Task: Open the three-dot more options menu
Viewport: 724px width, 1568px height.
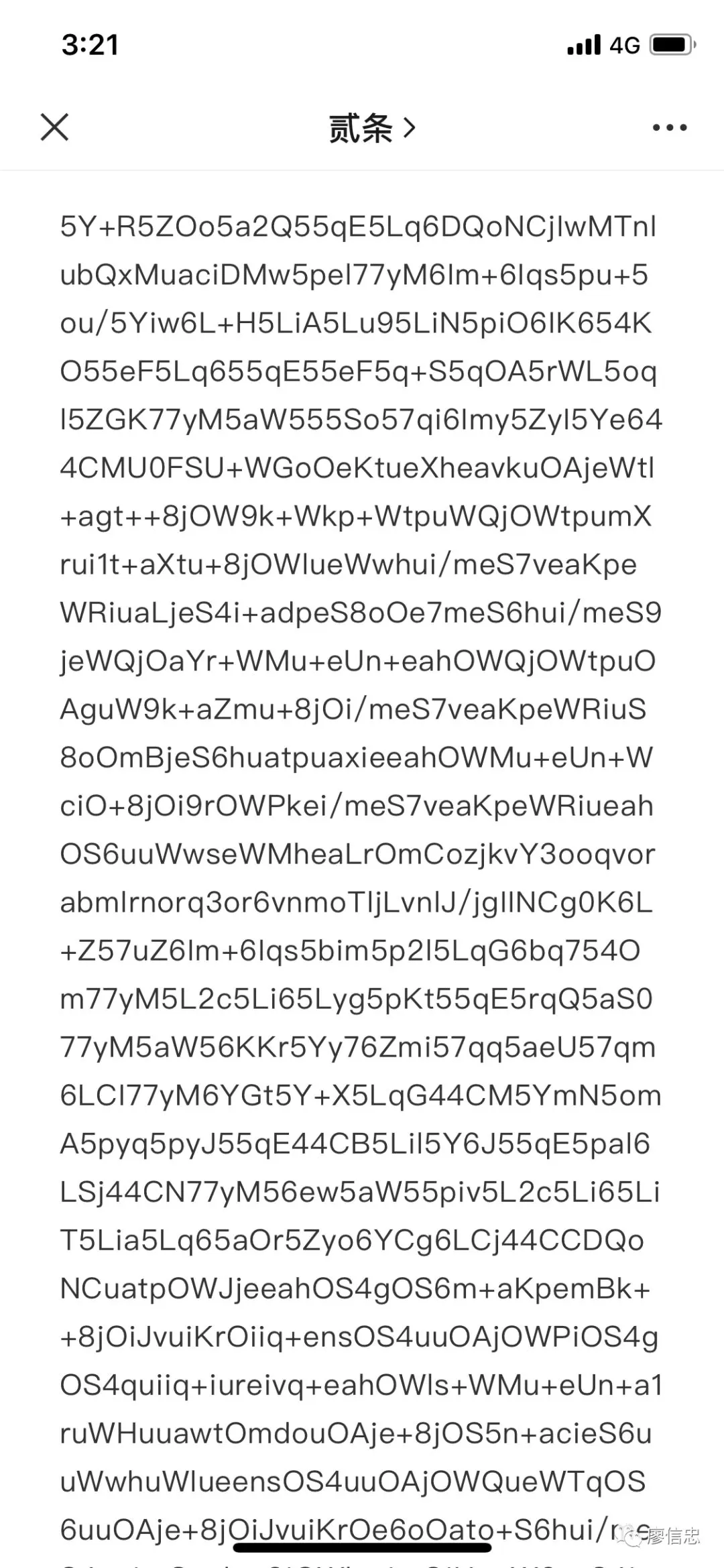Action: [x=670, y=127]
